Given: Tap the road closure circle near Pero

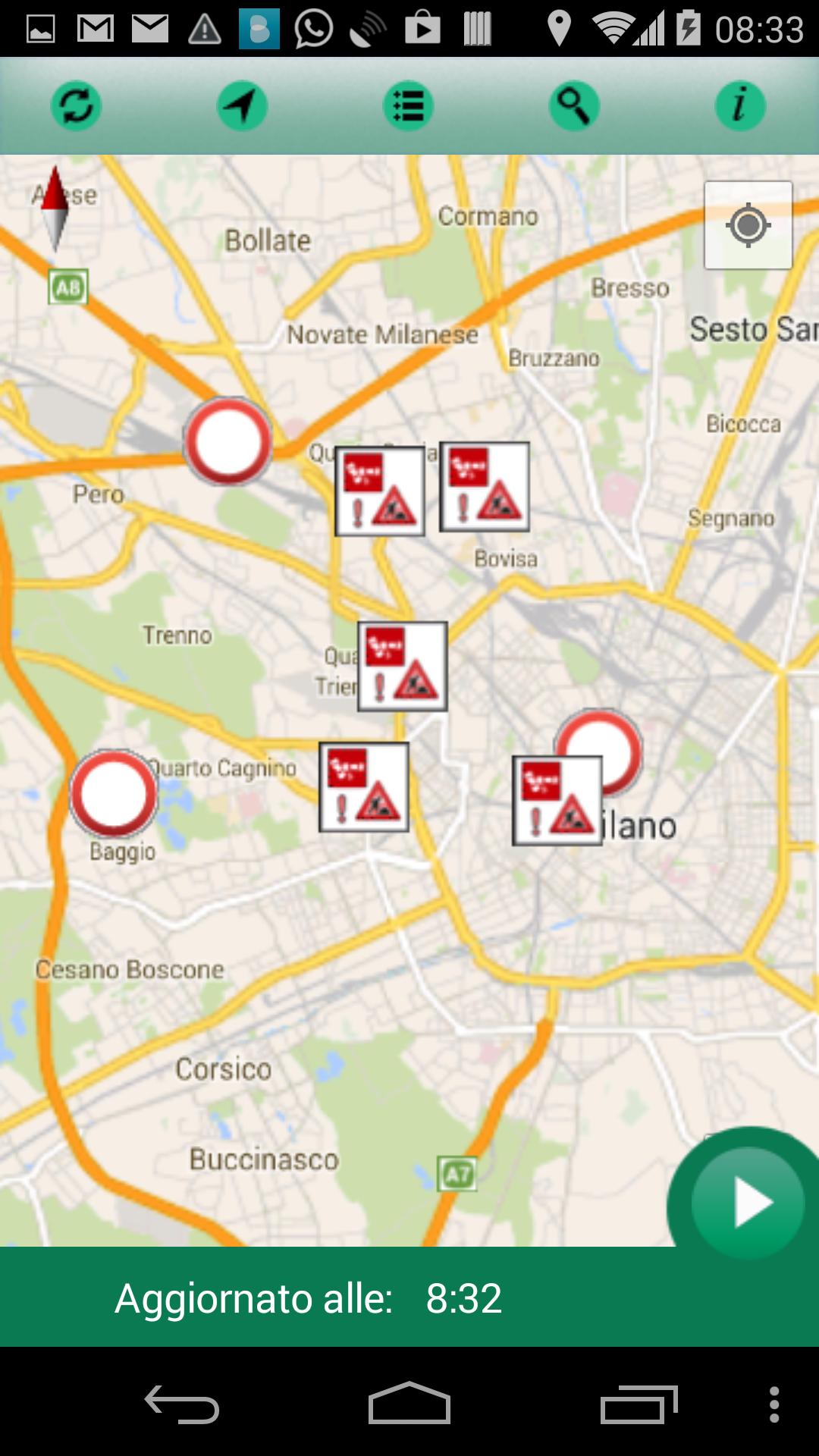Looking at the screenshot, I should click(x=228, y=441).
